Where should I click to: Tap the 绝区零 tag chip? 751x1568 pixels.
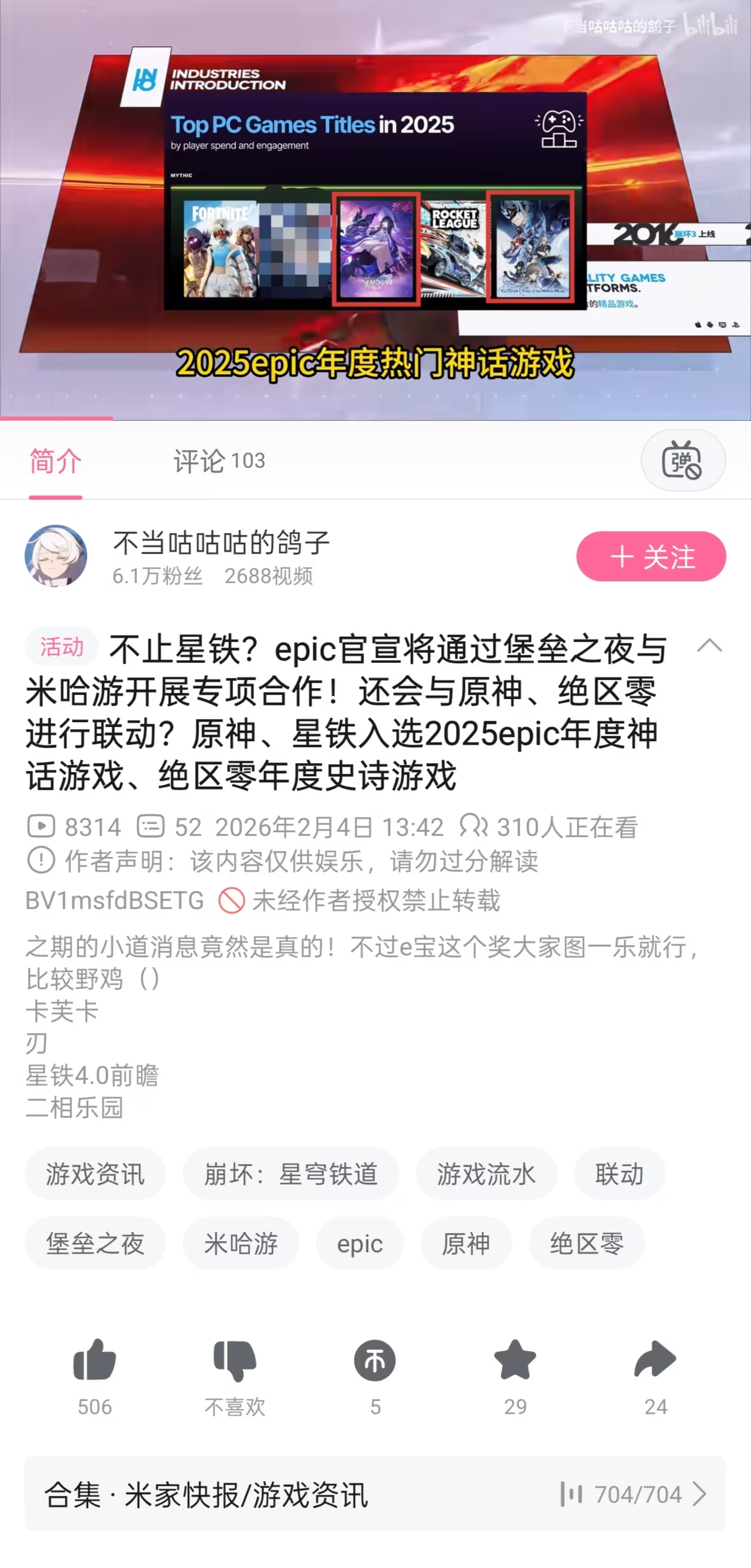click(x=586, y=1243)
